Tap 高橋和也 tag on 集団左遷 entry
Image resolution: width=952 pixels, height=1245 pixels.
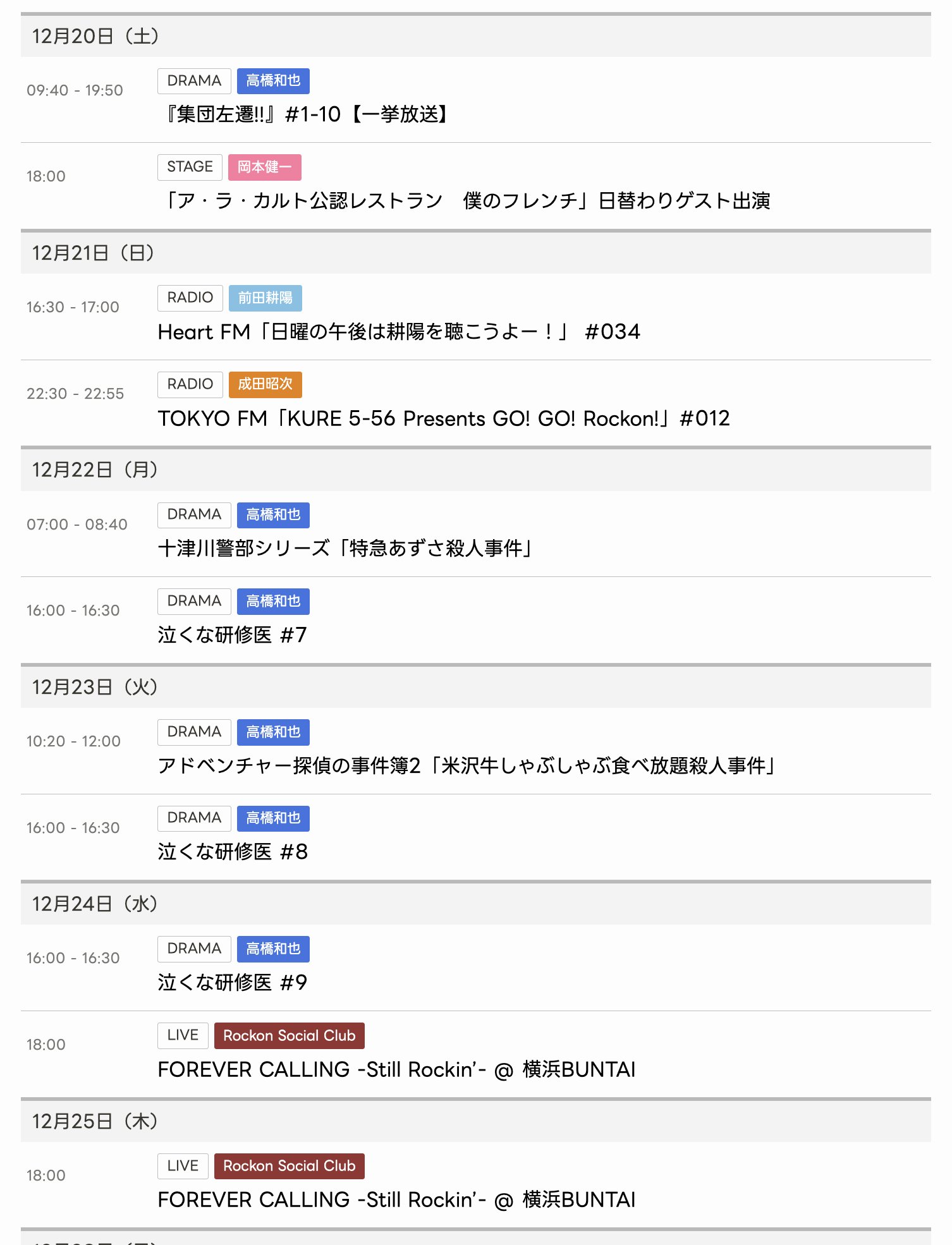pos(273,81)
